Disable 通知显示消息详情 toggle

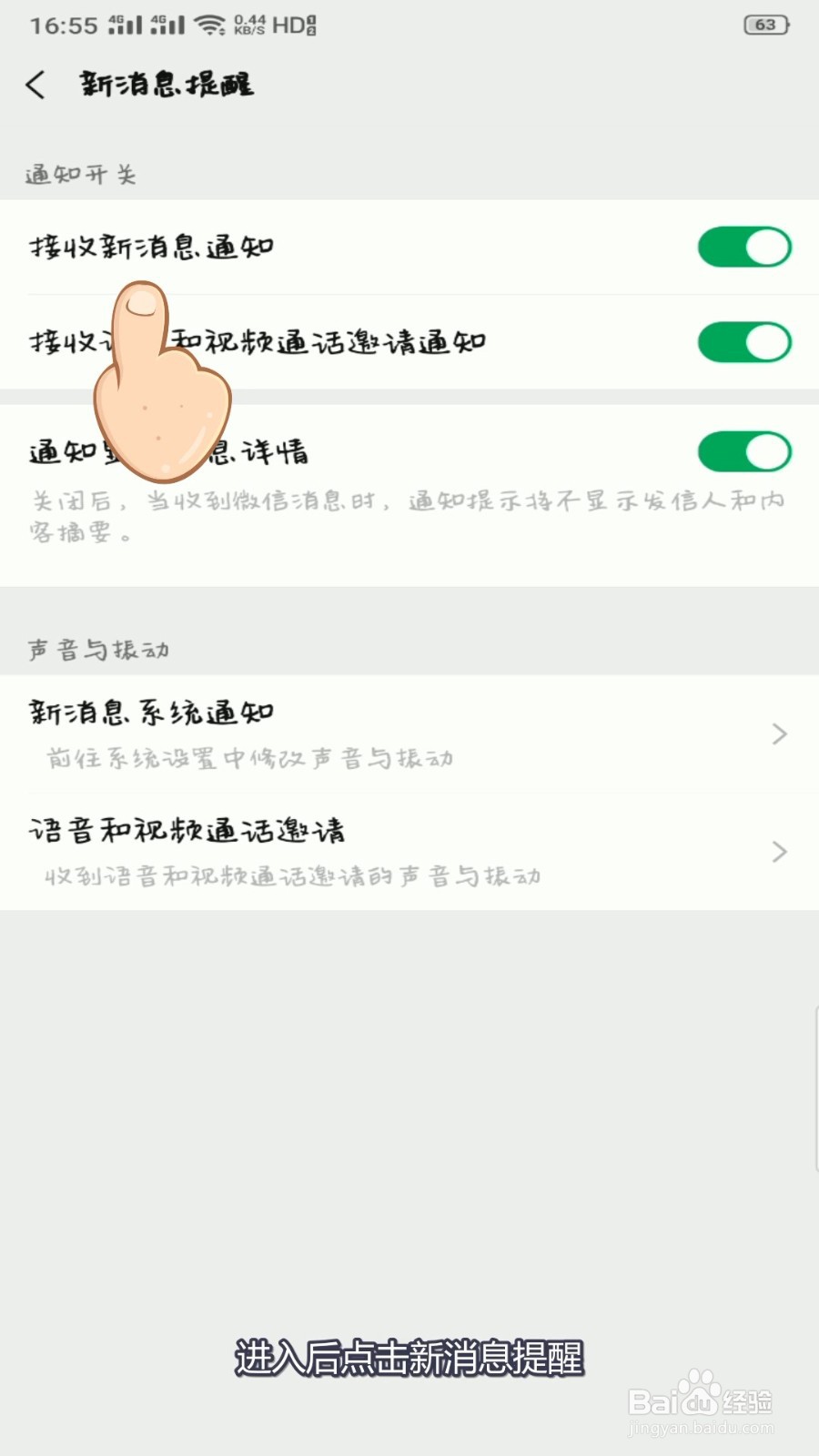[744, 450]
